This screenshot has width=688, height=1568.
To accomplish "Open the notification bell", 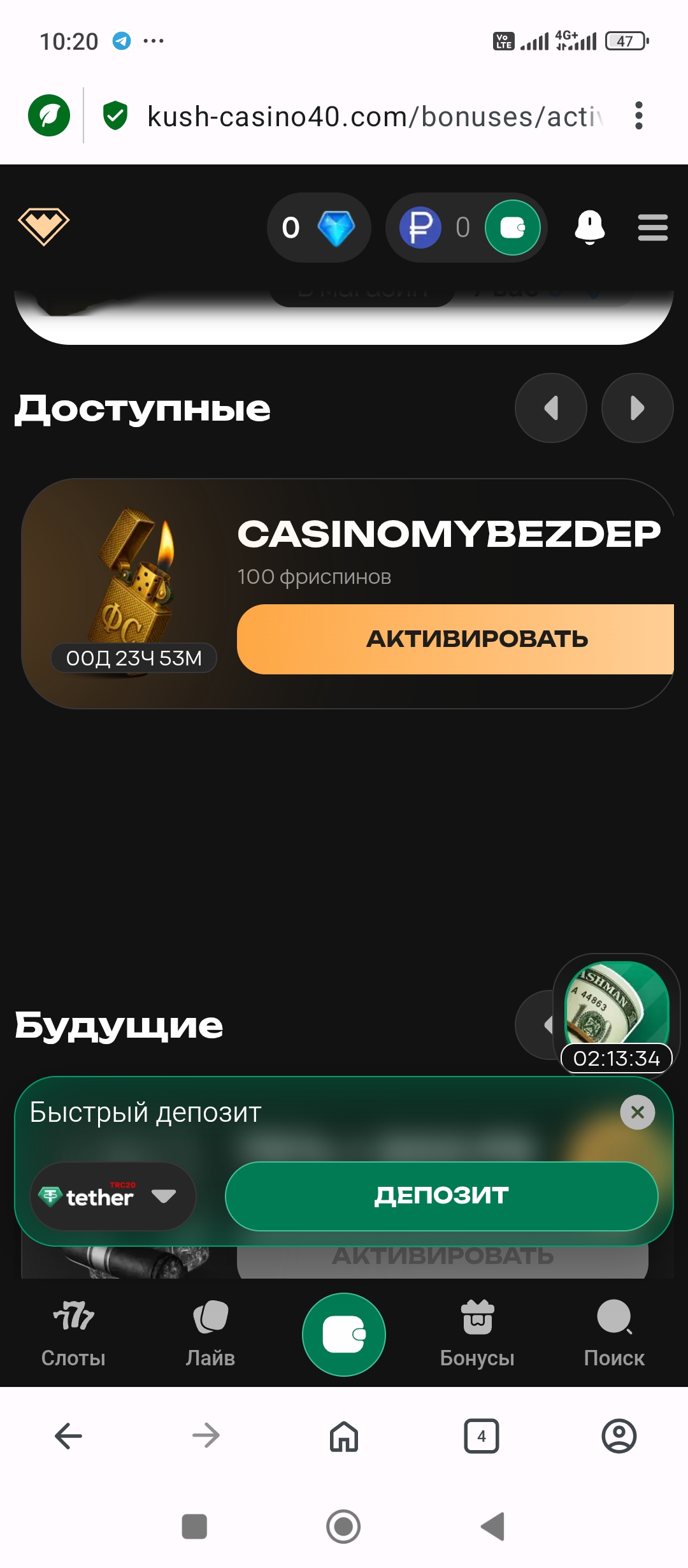I will [589, 228].
